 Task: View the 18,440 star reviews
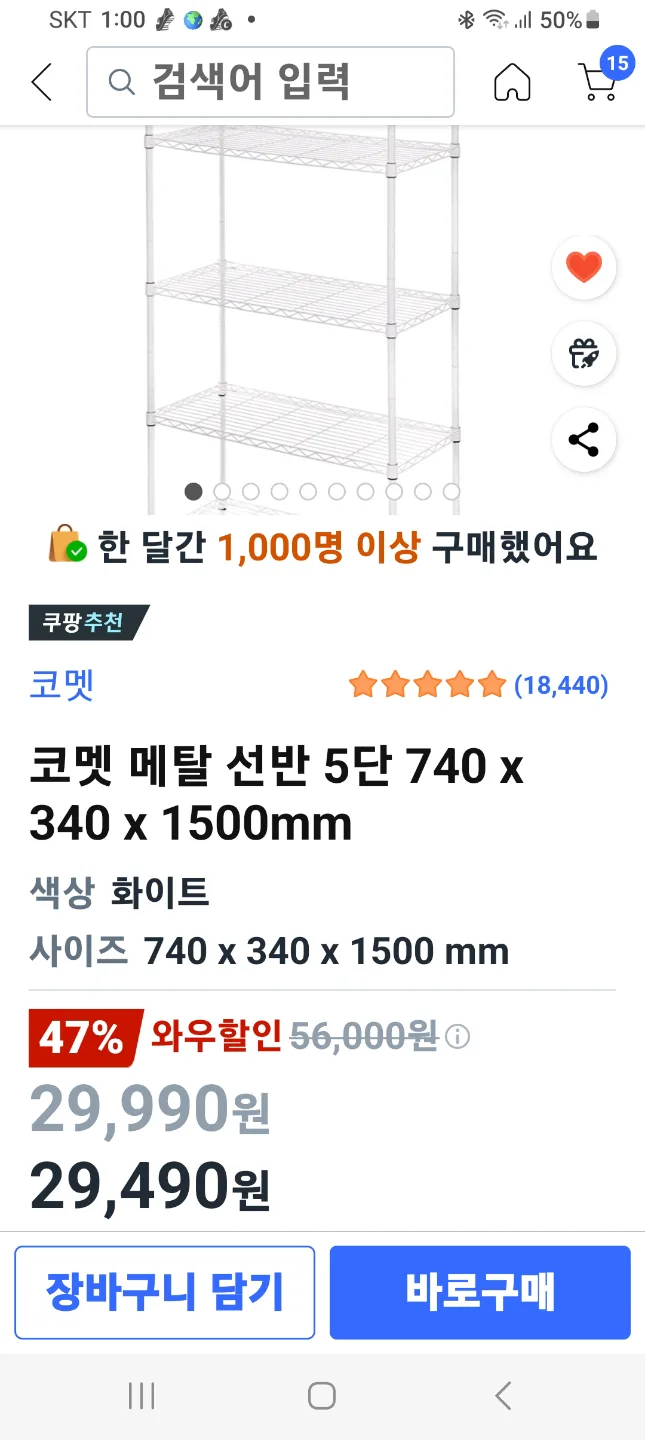pos(478,685)
